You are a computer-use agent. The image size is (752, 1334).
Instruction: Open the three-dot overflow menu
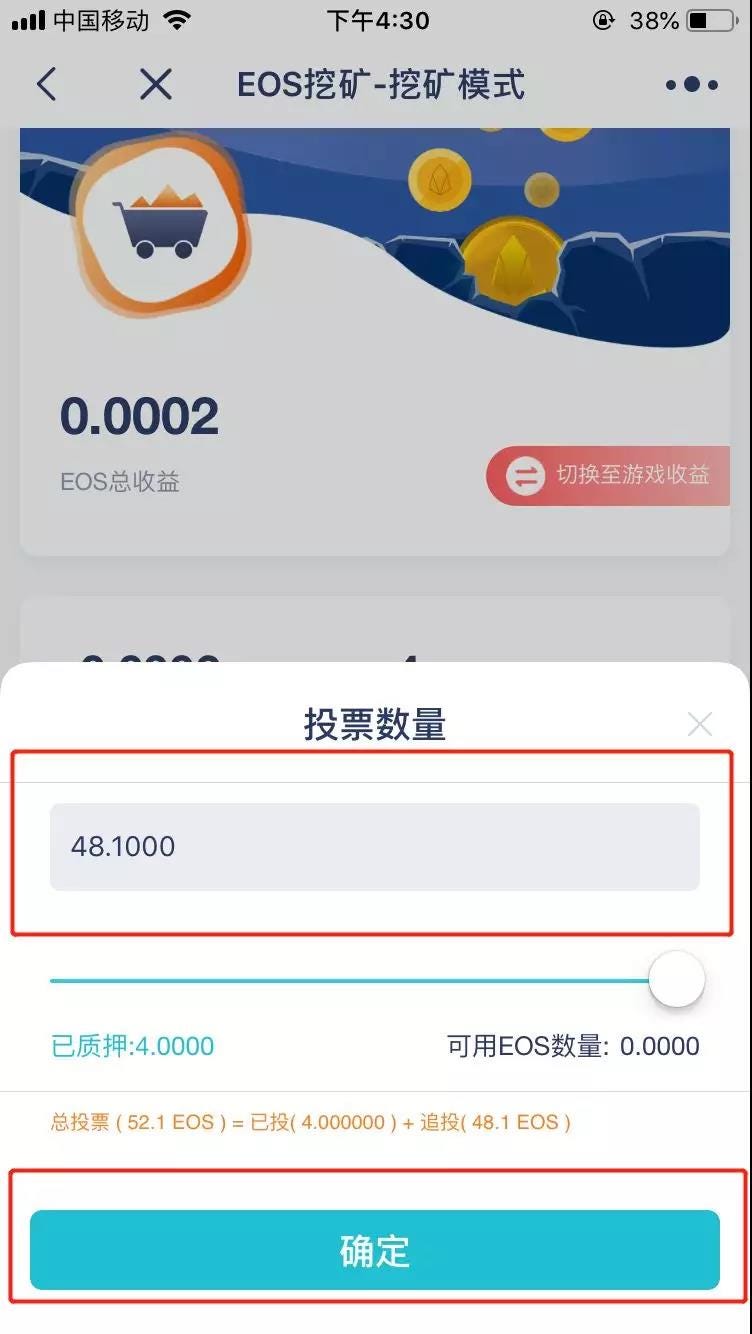(x=692, y=85)
